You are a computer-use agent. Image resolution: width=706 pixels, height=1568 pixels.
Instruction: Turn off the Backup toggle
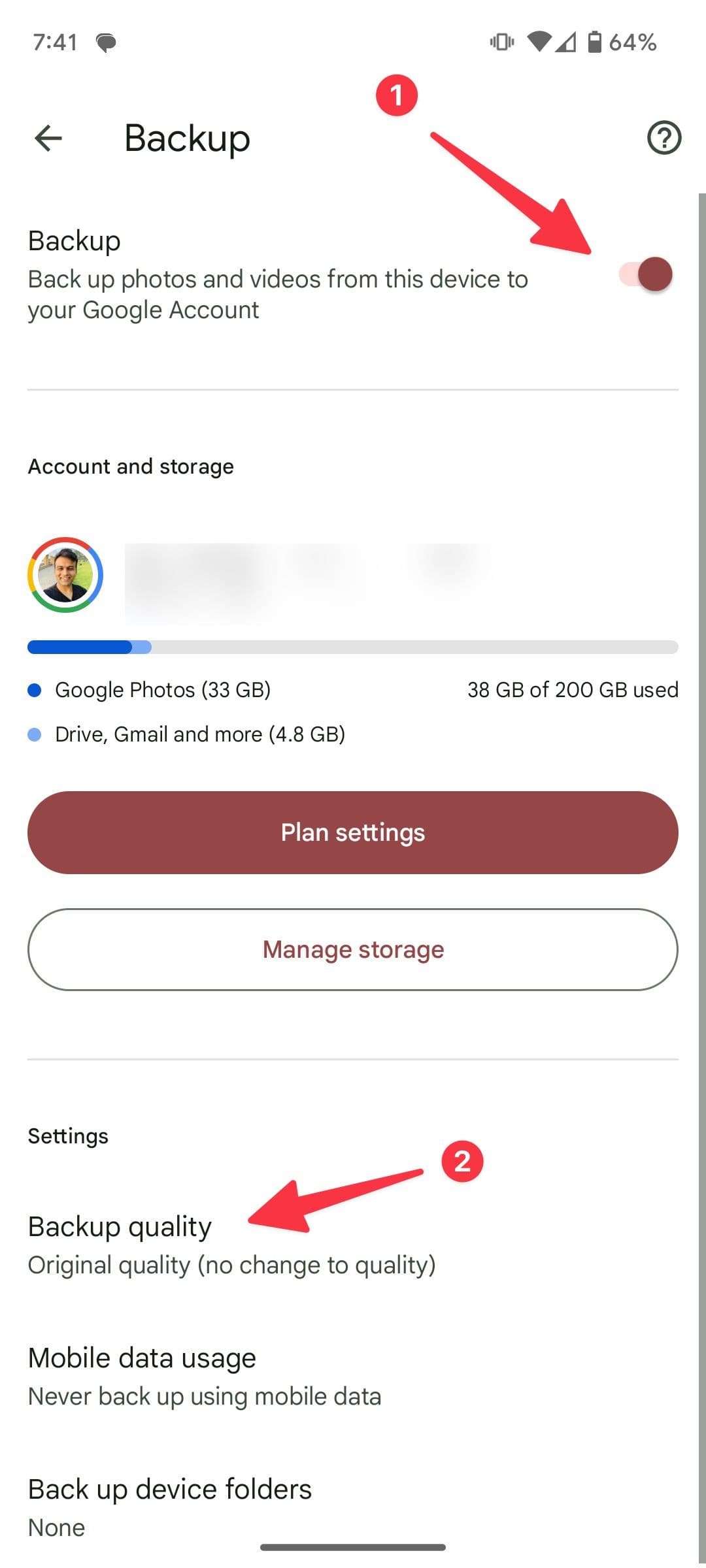point(647,274)
